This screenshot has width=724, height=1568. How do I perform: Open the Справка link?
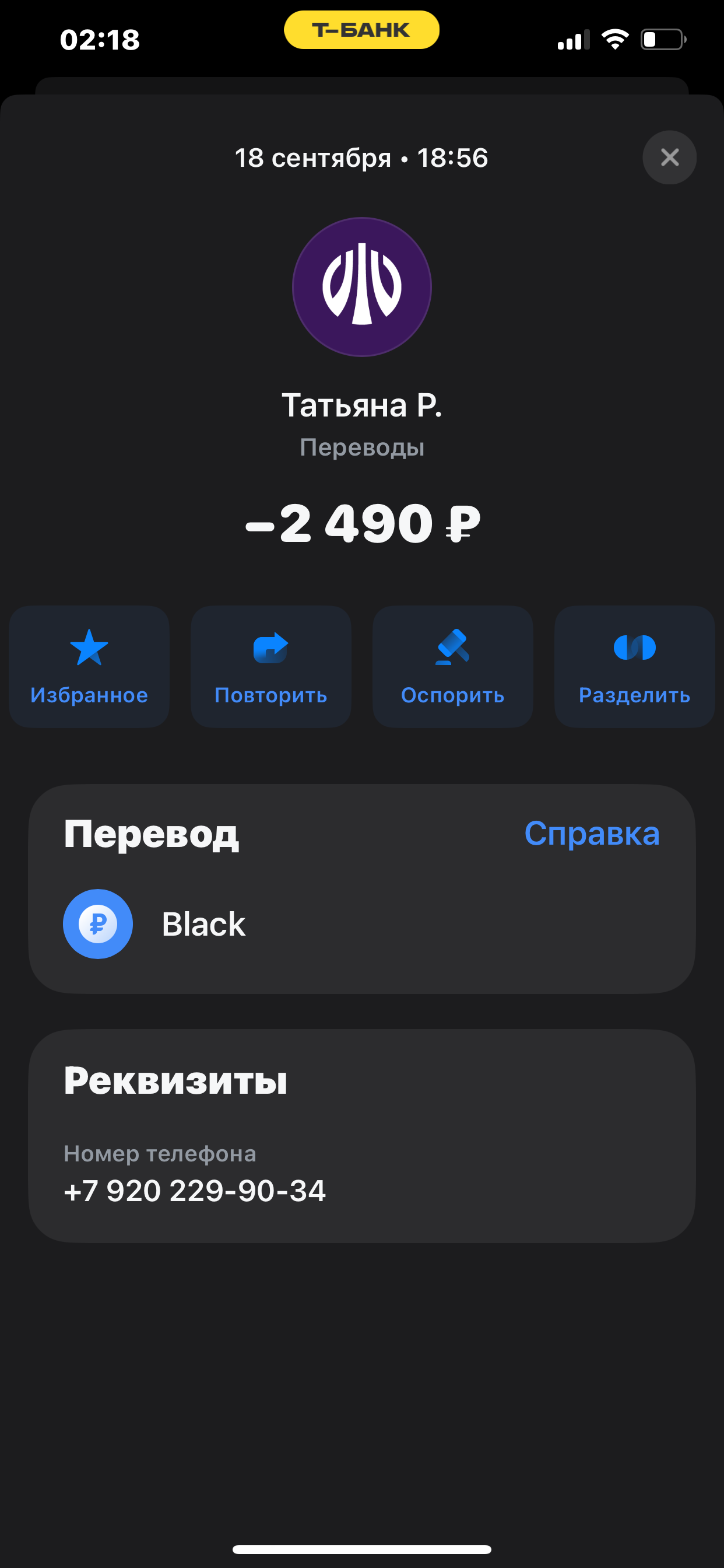pos(591,834)
